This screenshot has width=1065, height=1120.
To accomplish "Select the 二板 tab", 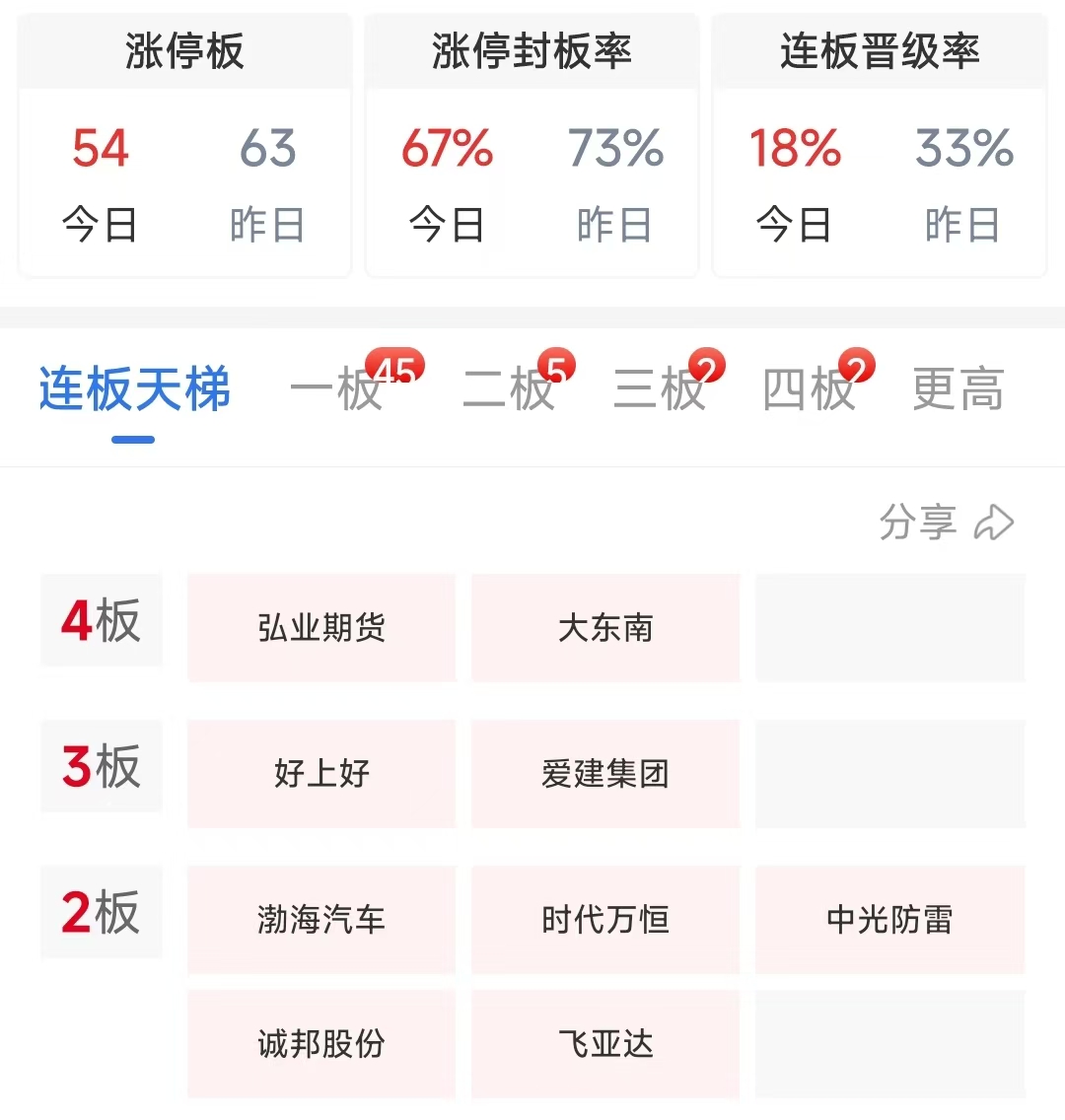I will click(x=509, y=389).
